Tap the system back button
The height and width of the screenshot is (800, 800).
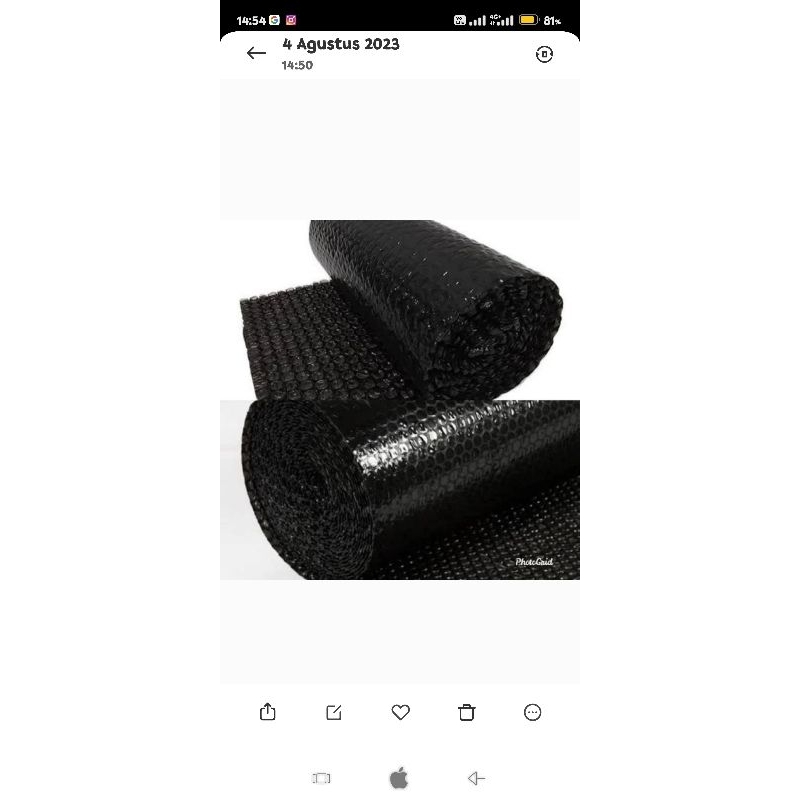point(476,778)
